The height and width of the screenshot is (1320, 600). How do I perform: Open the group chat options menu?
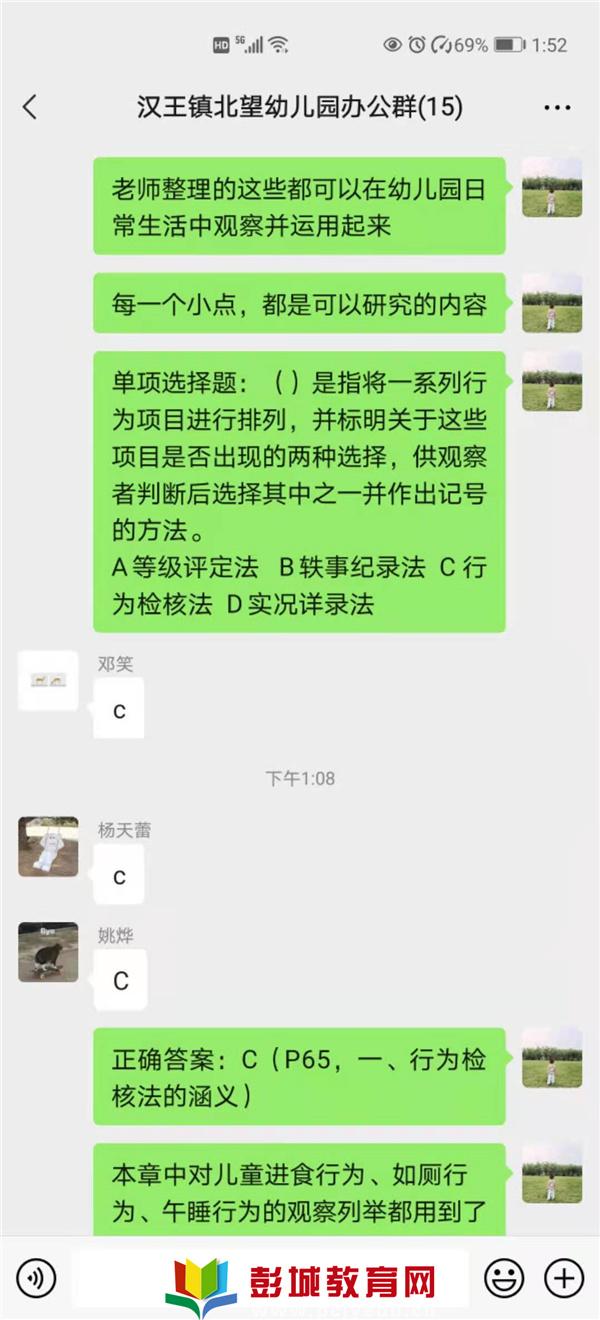[556, 107]
